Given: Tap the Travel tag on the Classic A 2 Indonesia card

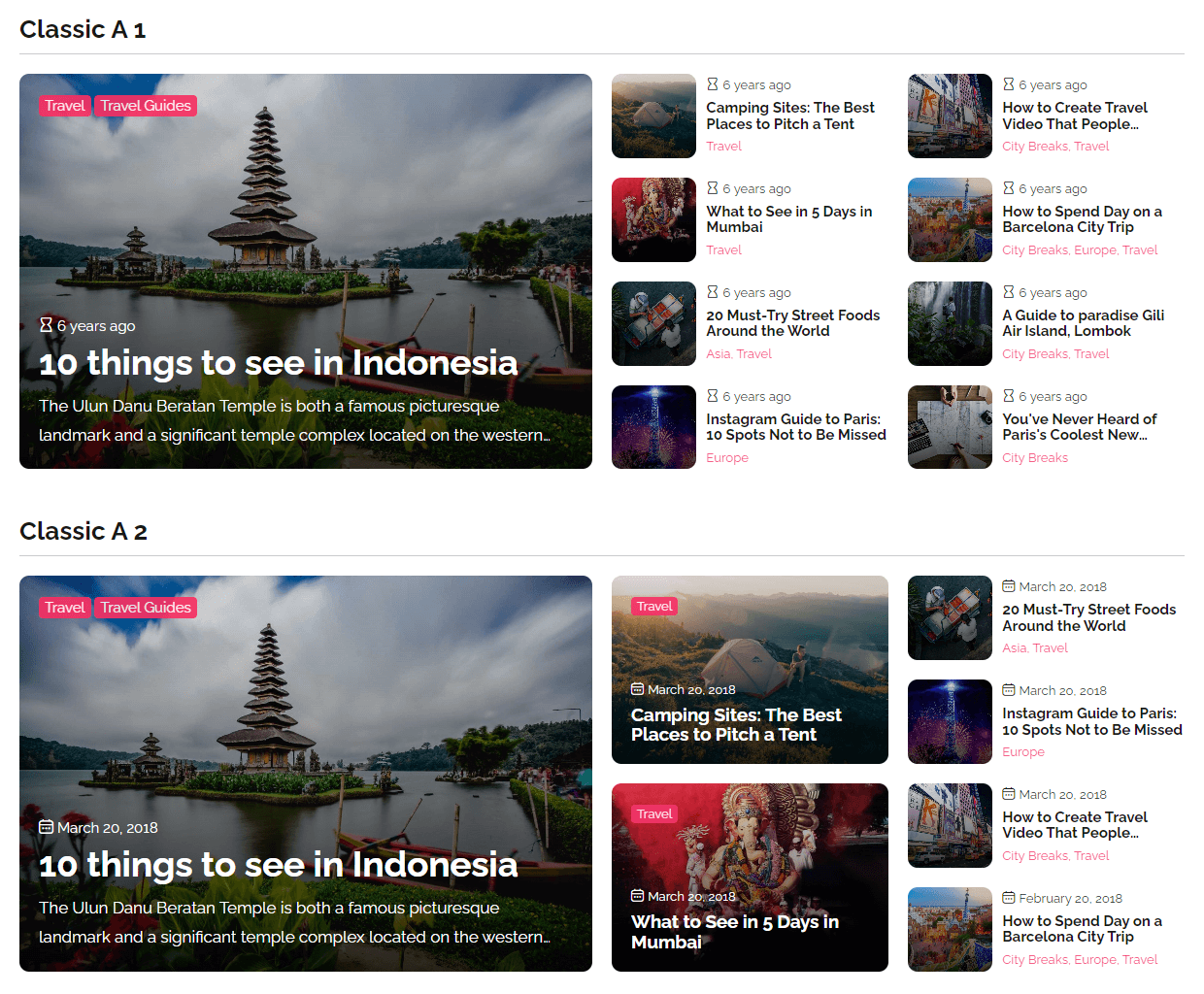Looking at the screenshot, I should pyautogui.click(x=65, y=608).
